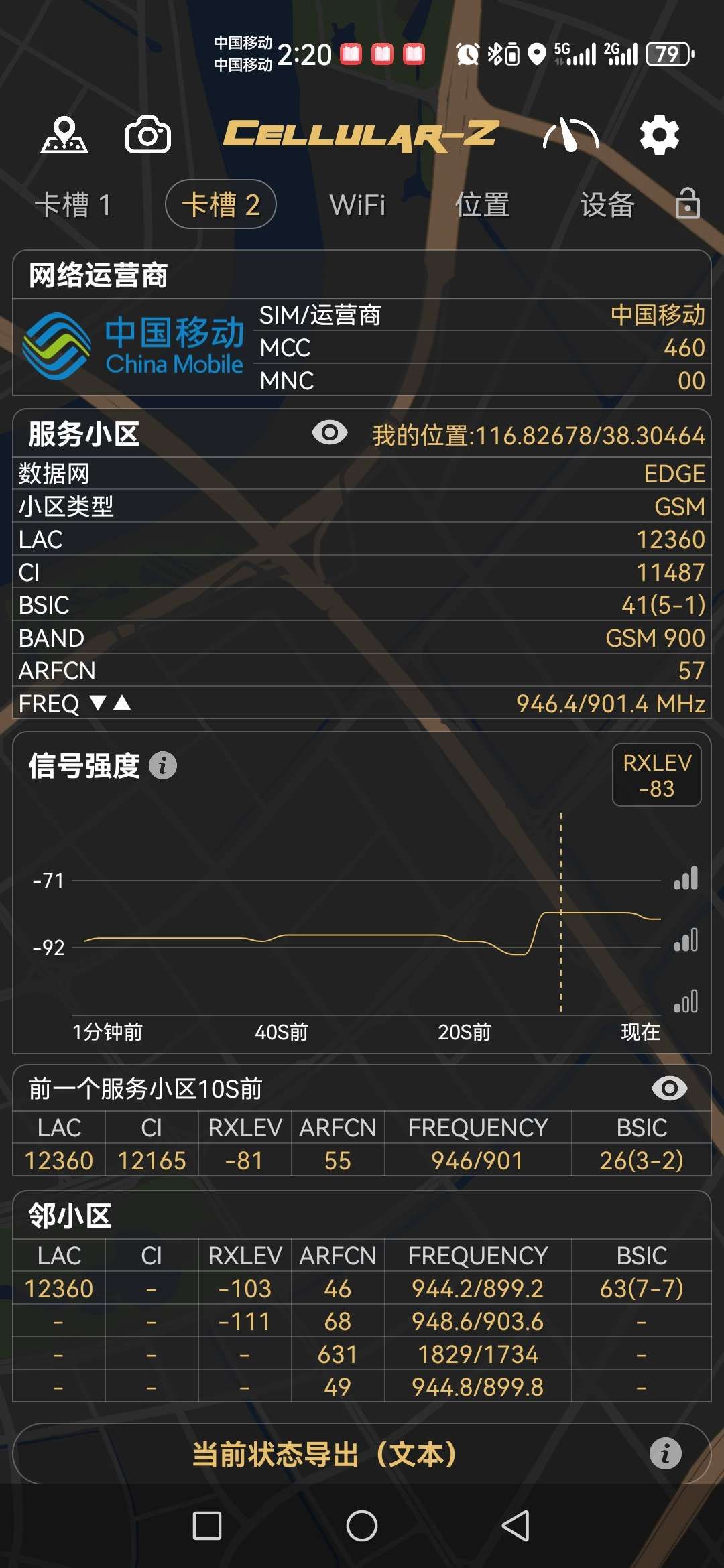Switch to the WiFi tab
Image resolution: width=724 pixels, height=1568 pixels.
(x=358, y=204)
